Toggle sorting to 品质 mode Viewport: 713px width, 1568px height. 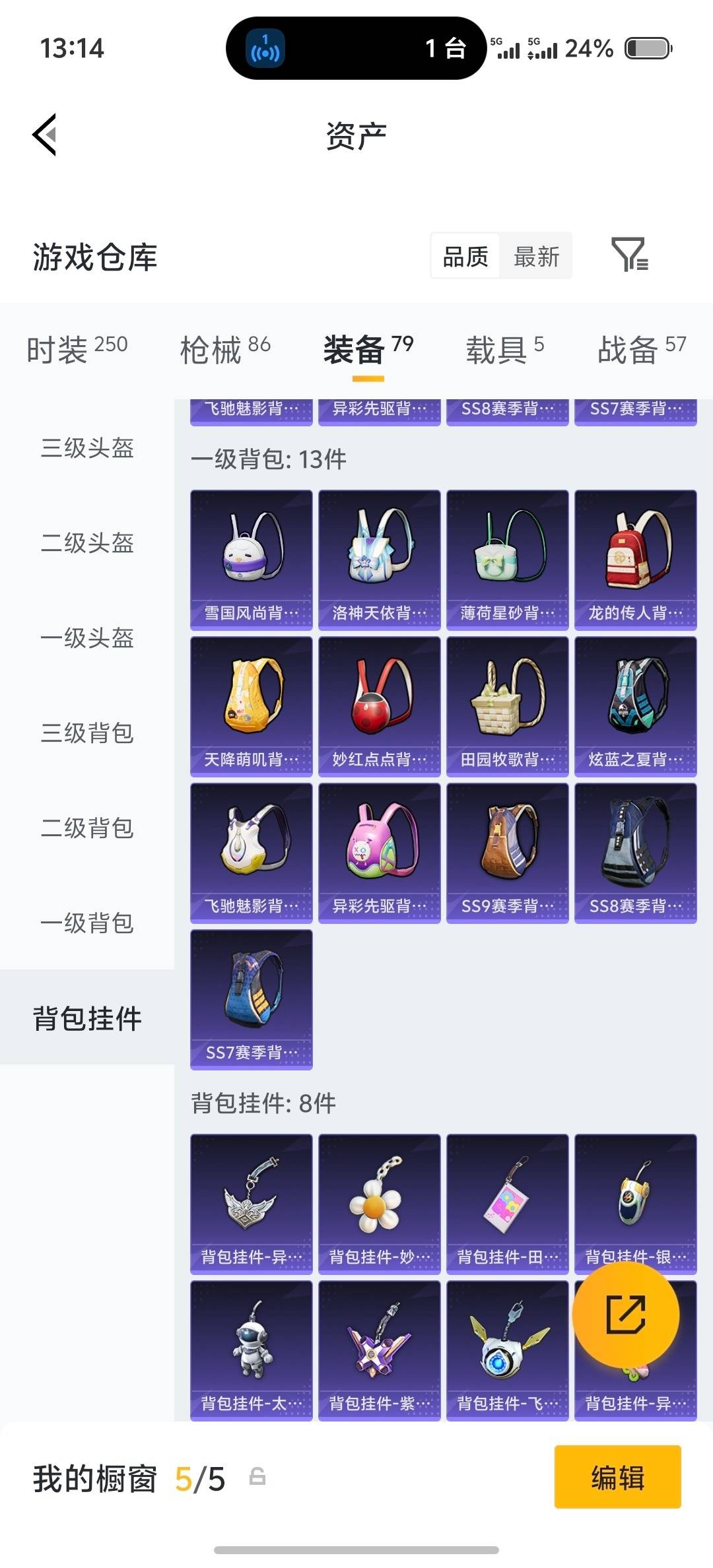(463, 256)
